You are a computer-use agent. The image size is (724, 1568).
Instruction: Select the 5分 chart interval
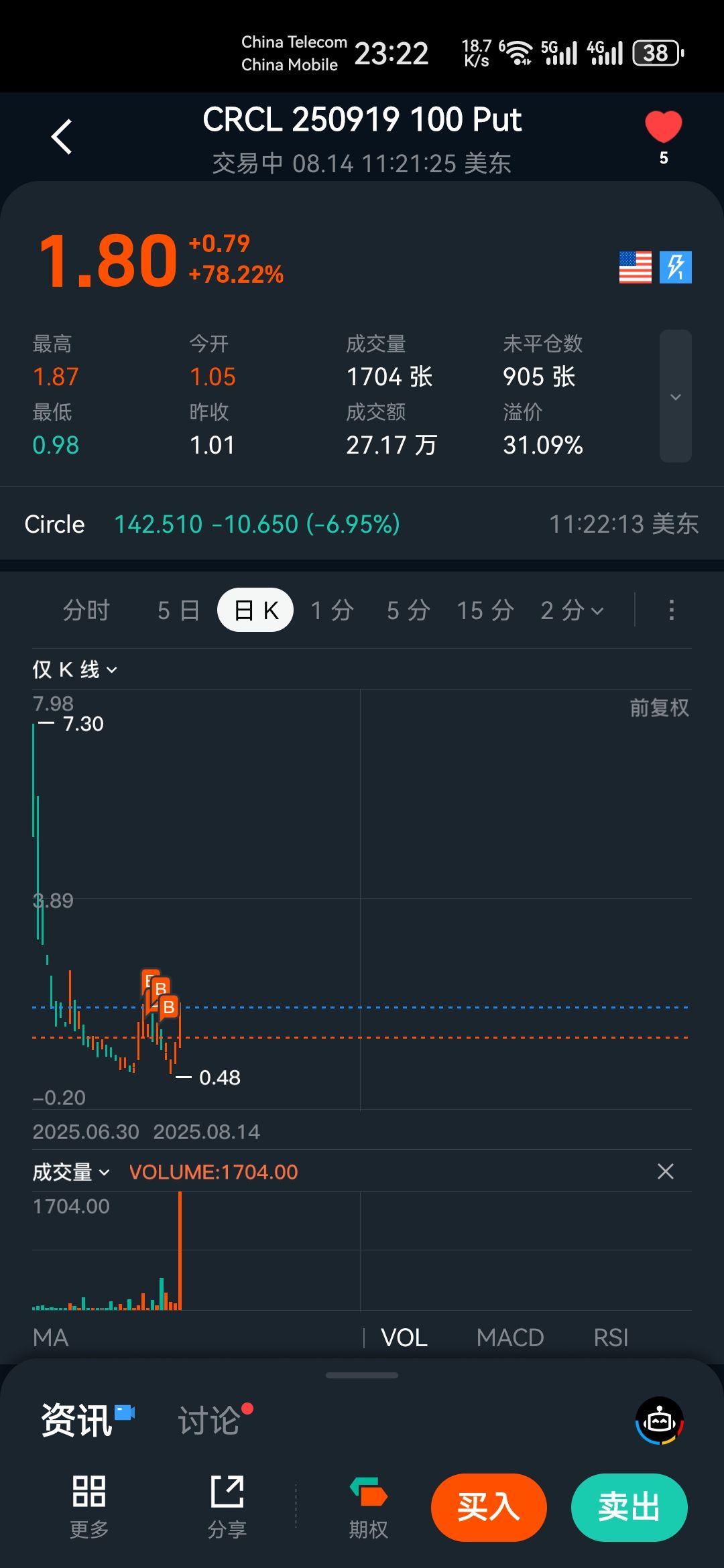point(408,610)
